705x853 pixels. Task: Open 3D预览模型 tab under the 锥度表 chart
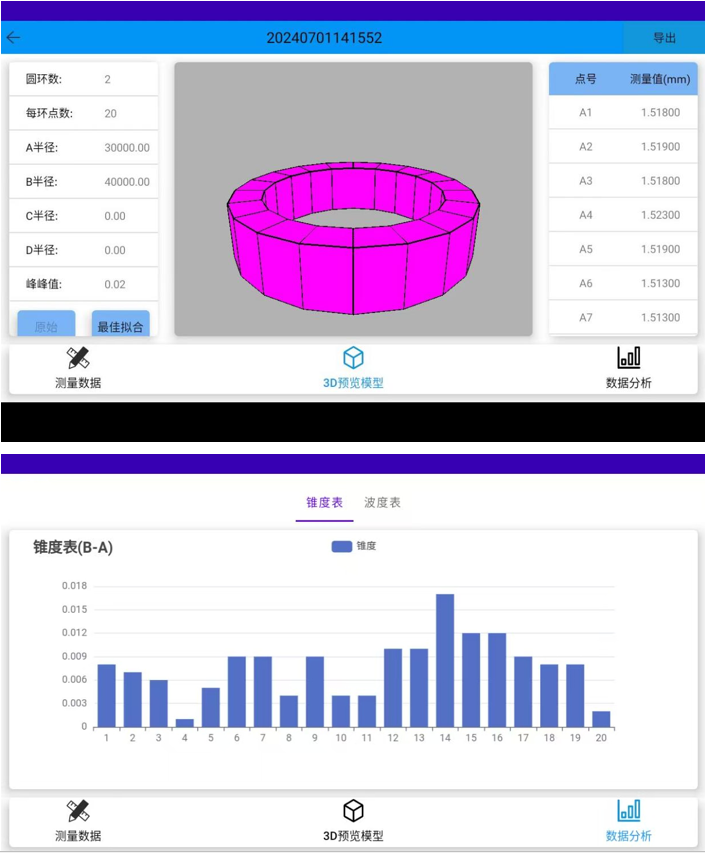coord(353,822)
